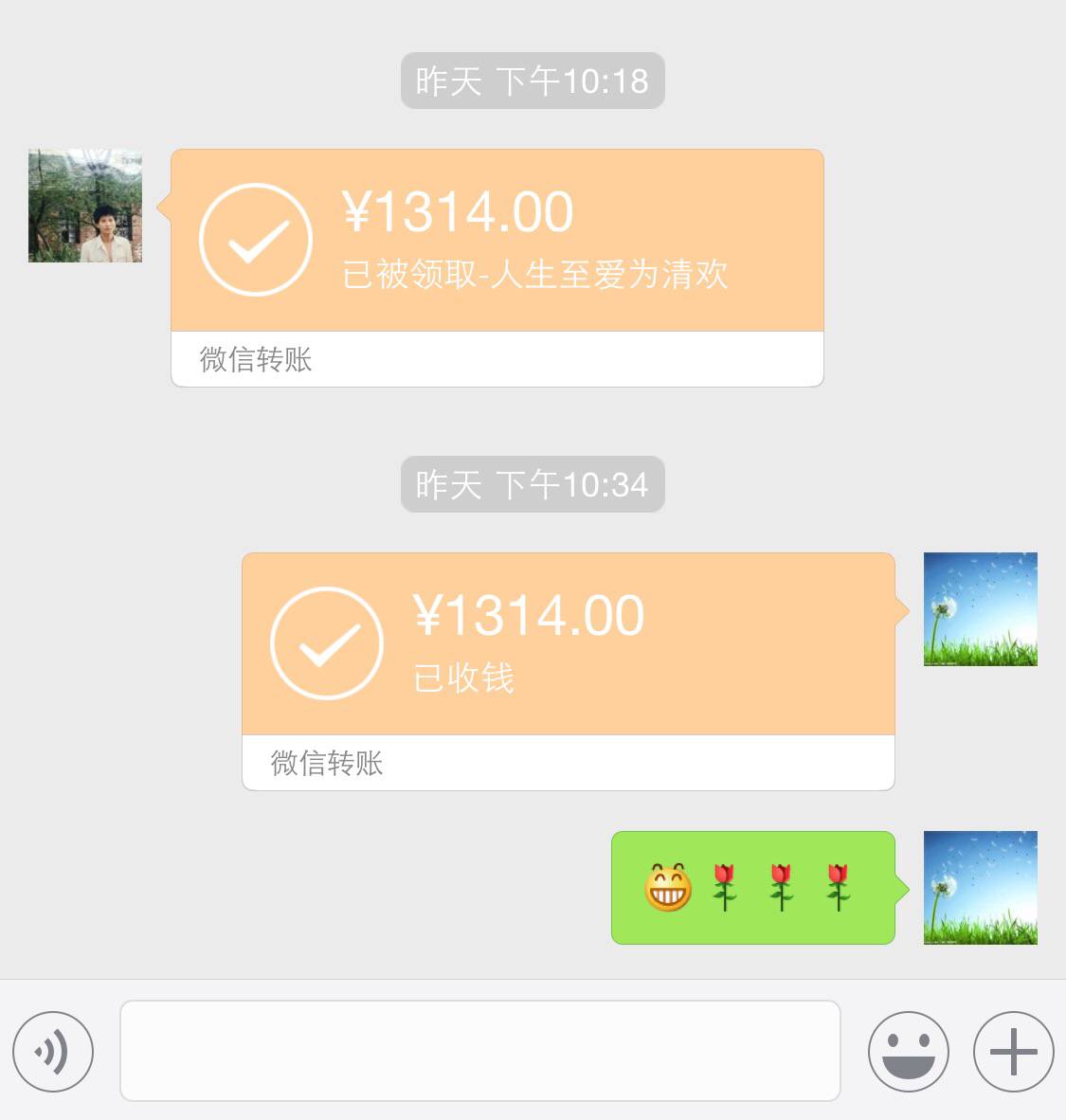This screenshot has height=1120, width=1066.
Task: Open the emoji sticker picker
Action: pyautogui.click(x=908, y=1051)
